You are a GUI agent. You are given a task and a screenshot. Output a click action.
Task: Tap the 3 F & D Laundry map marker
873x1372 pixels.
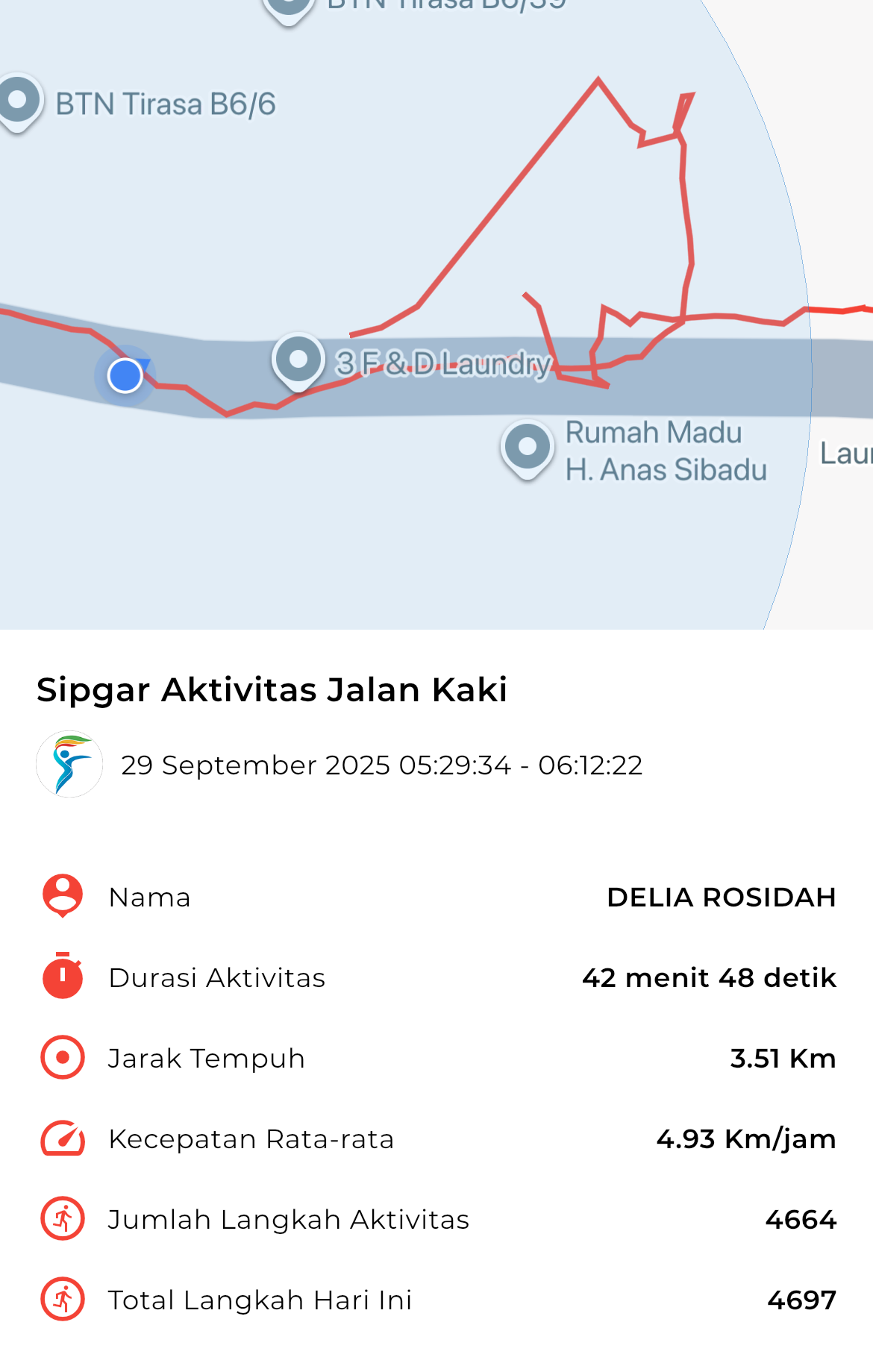coord(298,360)
